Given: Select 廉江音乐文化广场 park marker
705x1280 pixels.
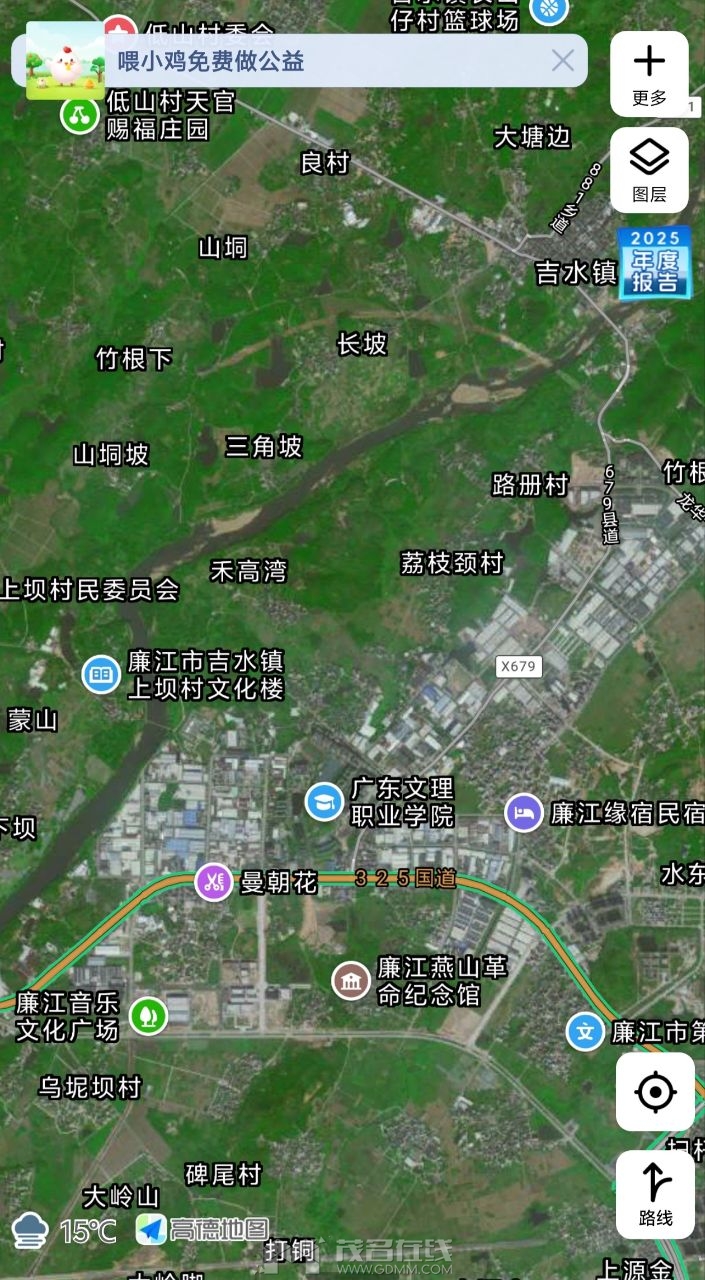Looking at the screenshot, I should [148, 1015].
